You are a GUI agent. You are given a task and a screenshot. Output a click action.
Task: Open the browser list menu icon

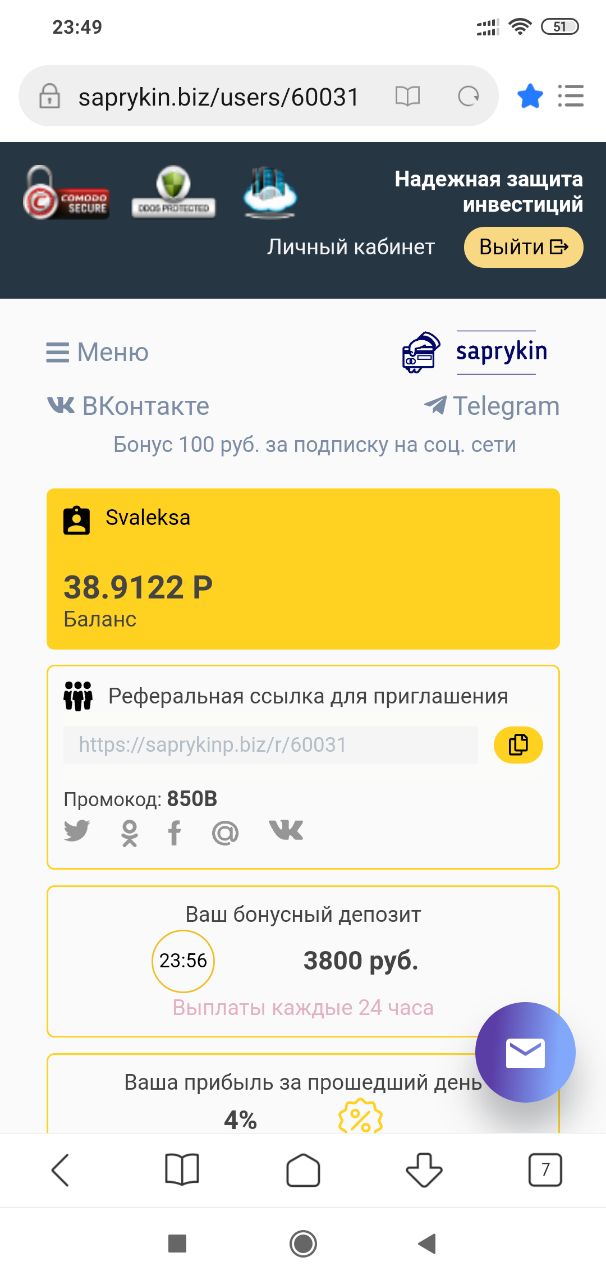click(x=571, y=96)
